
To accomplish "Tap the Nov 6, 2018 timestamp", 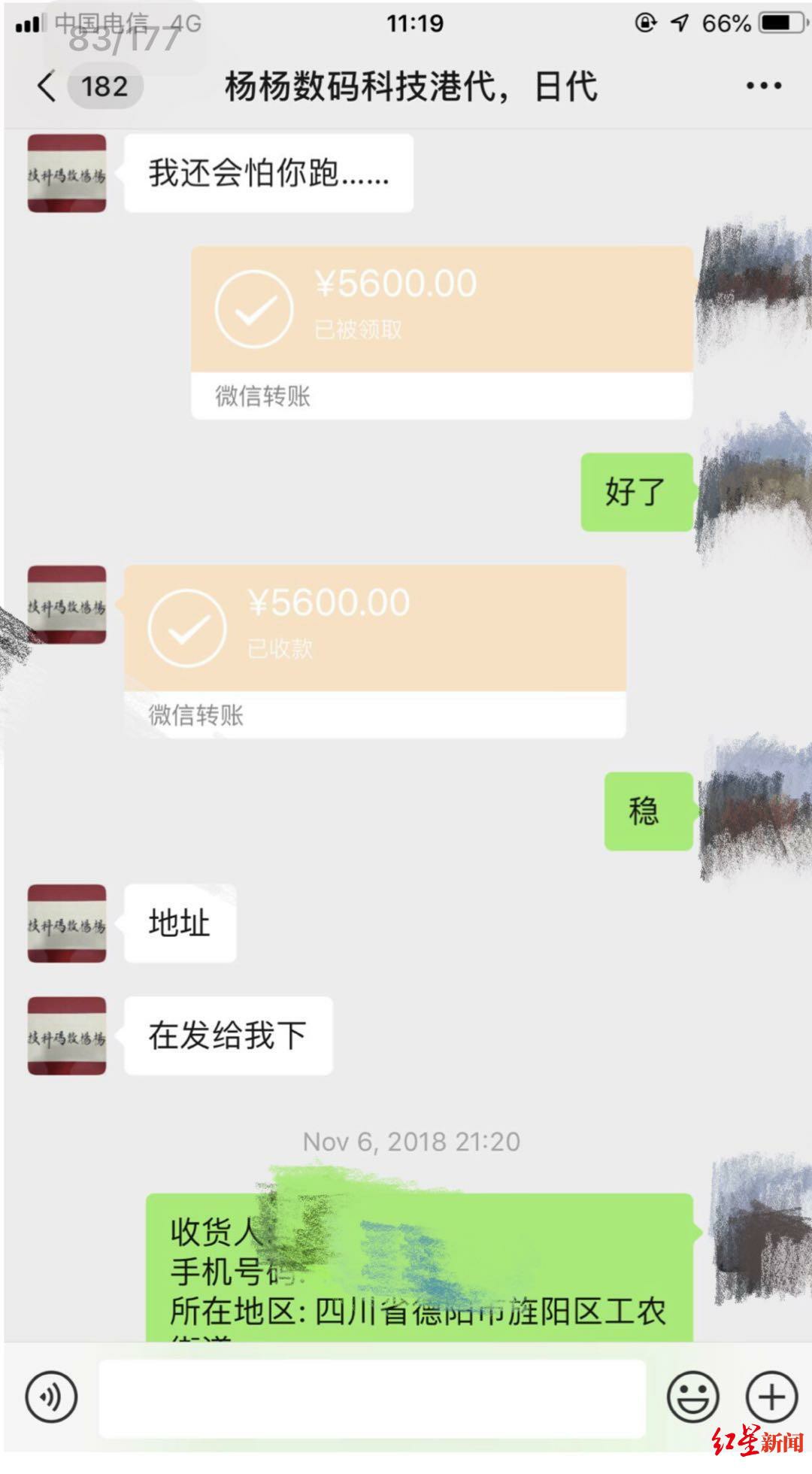I will (411, 1141).
